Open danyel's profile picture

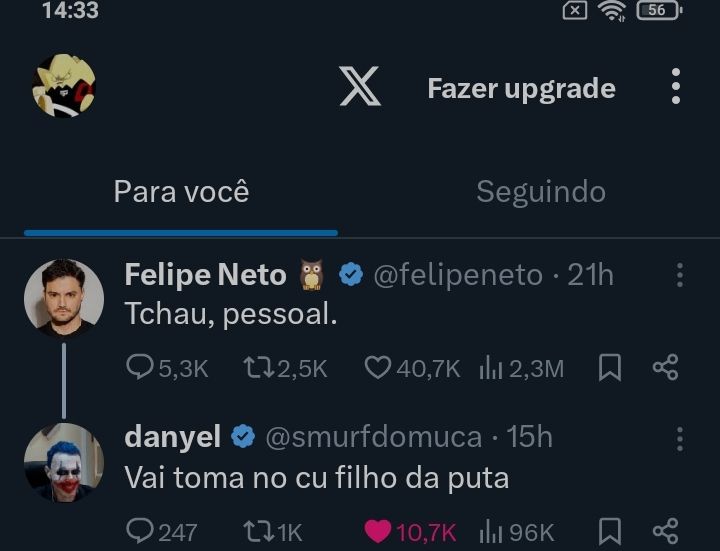point(64,462)
